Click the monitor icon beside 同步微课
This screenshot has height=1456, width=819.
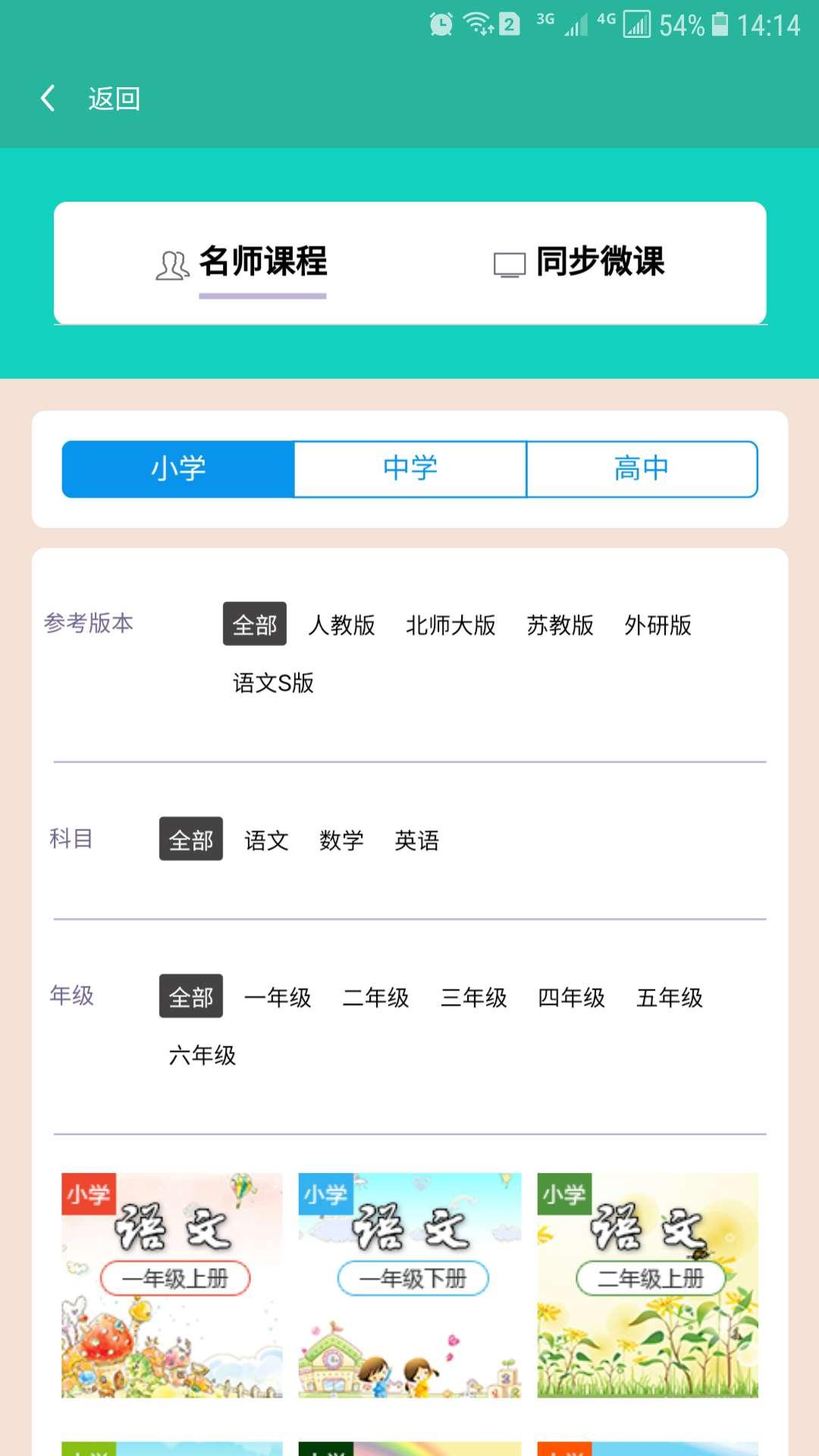(509, 265)
